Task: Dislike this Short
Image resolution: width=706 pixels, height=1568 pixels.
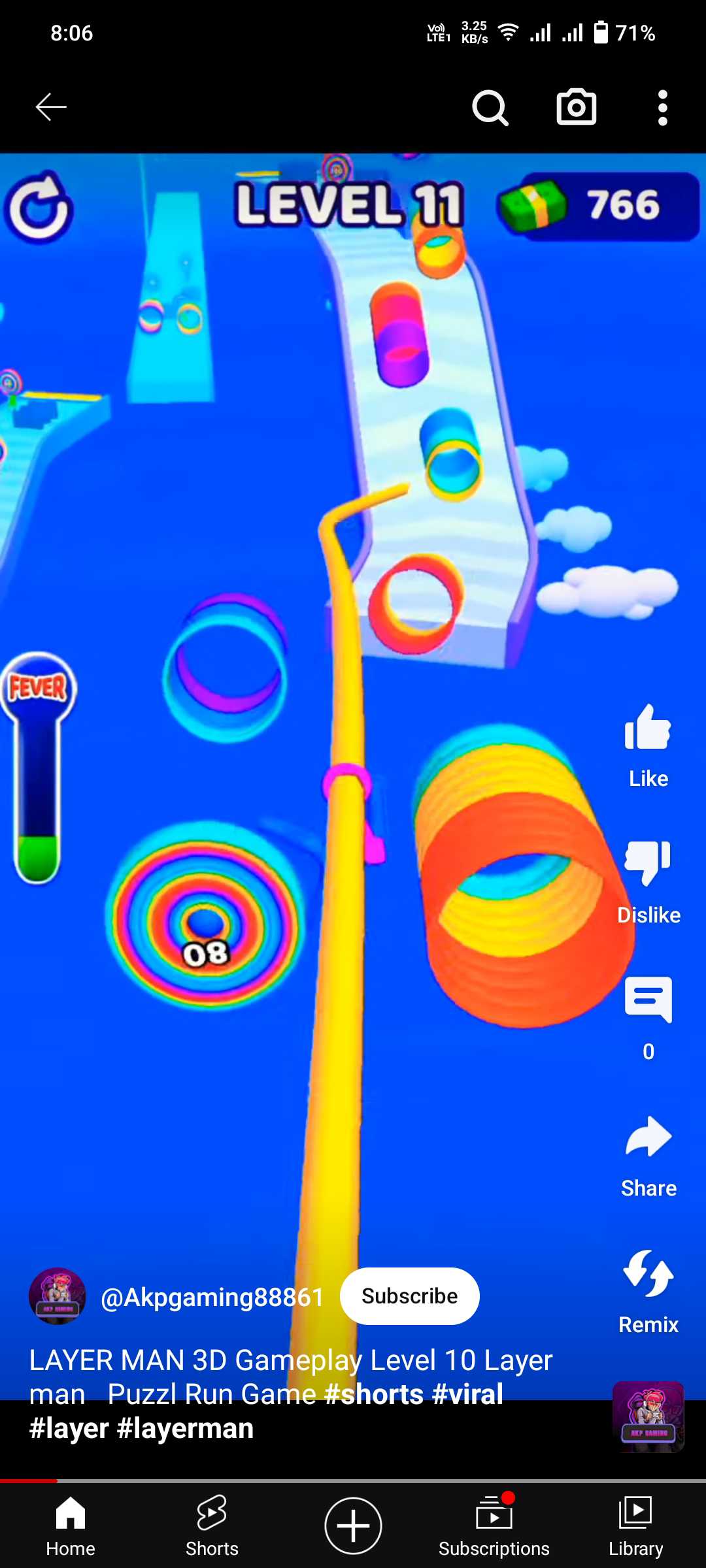Action: click(648, 882)
